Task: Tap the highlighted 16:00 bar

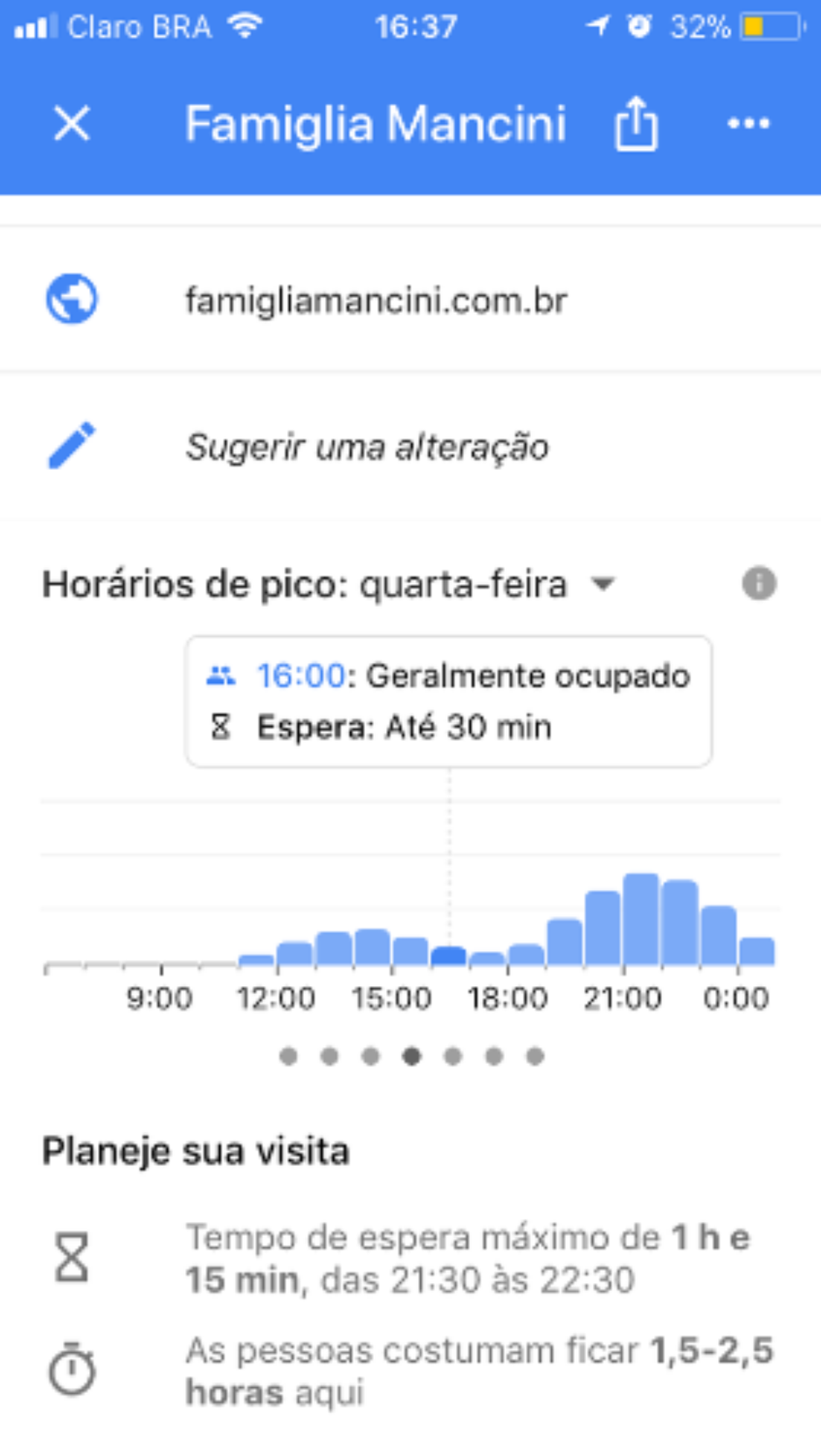Action: point(449,956)
